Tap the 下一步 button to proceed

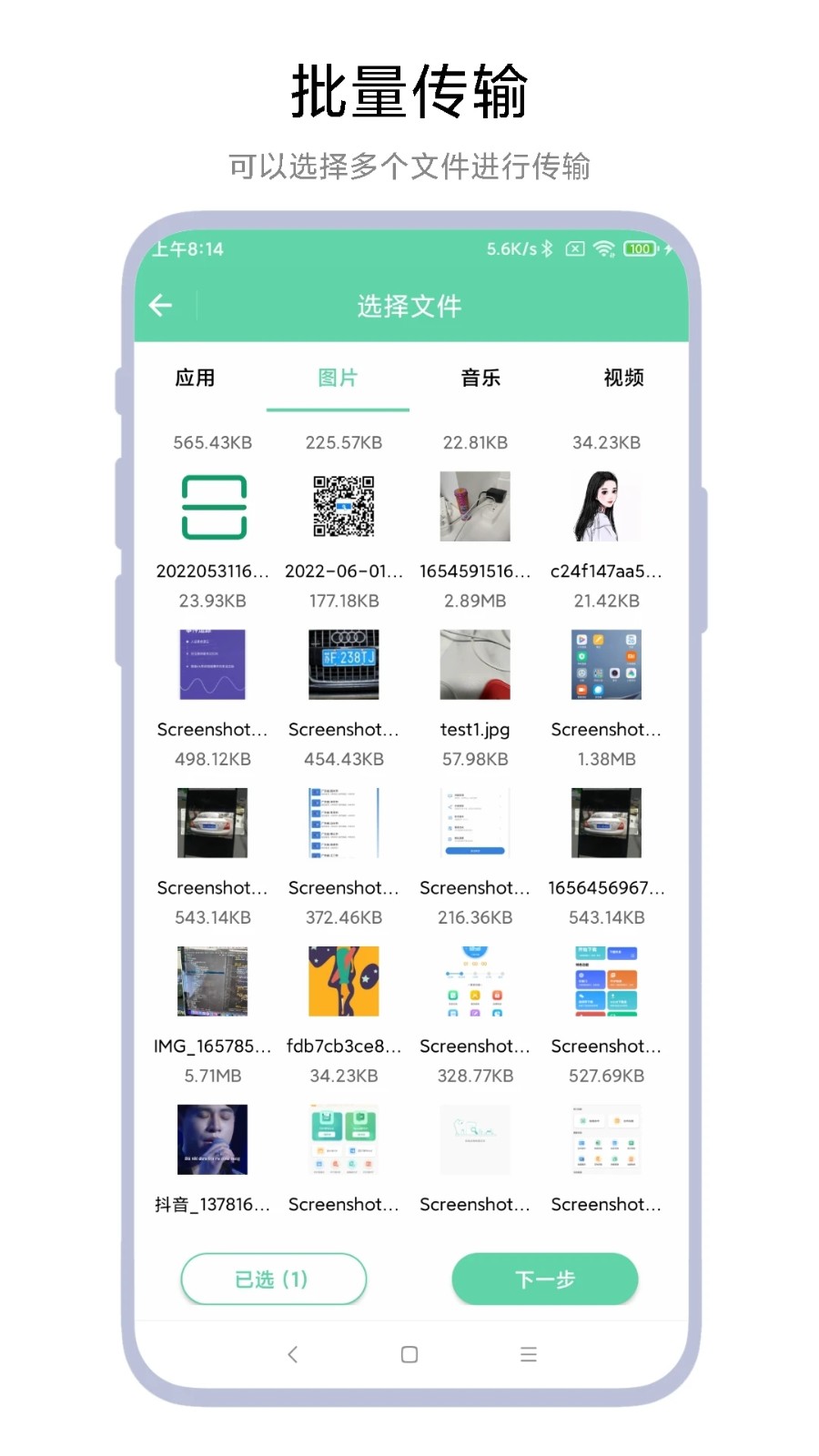(545, 1279)
